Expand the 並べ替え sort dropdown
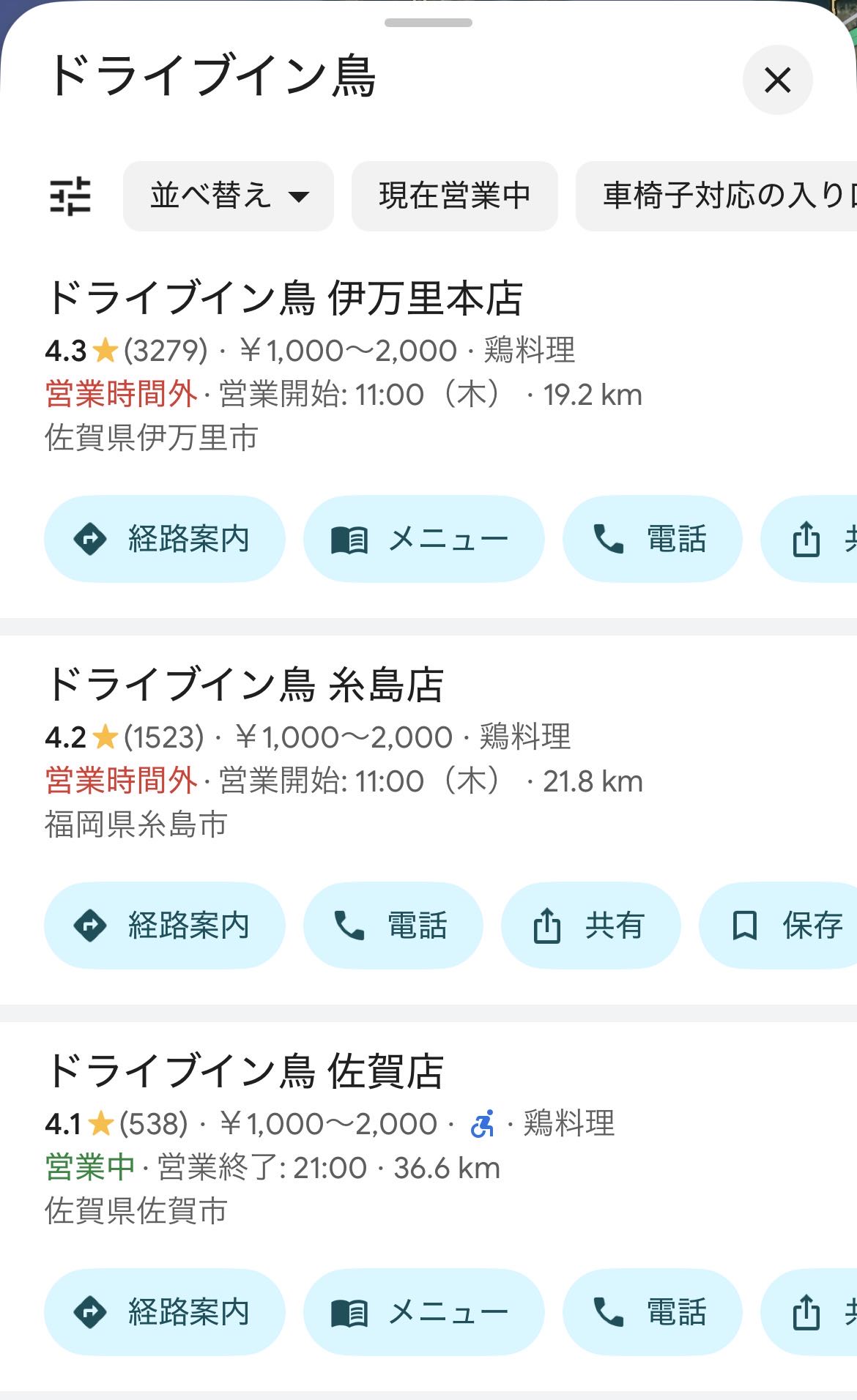The width and height of the screenshot is (857, 1400). click(228, 196)
